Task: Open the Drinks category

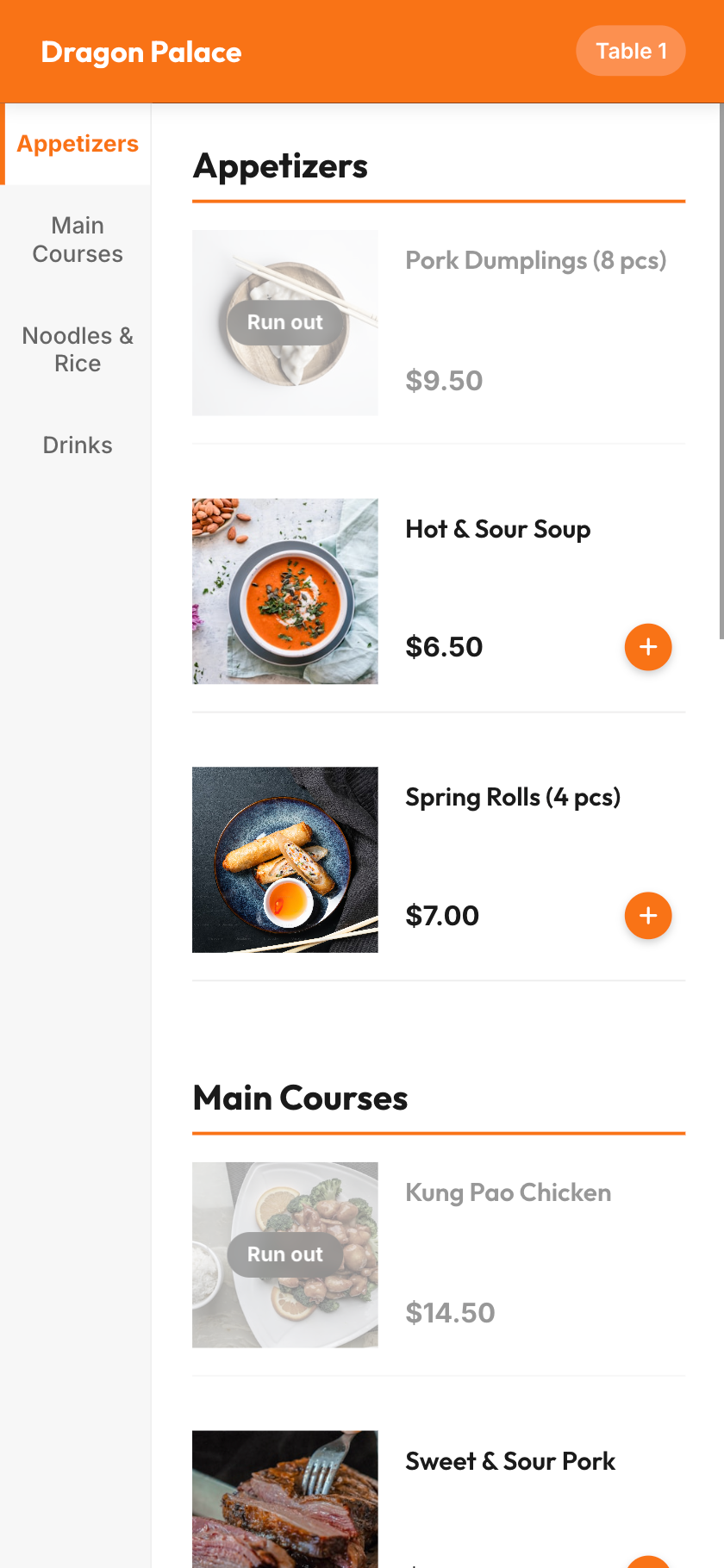Action: (78, 445)
